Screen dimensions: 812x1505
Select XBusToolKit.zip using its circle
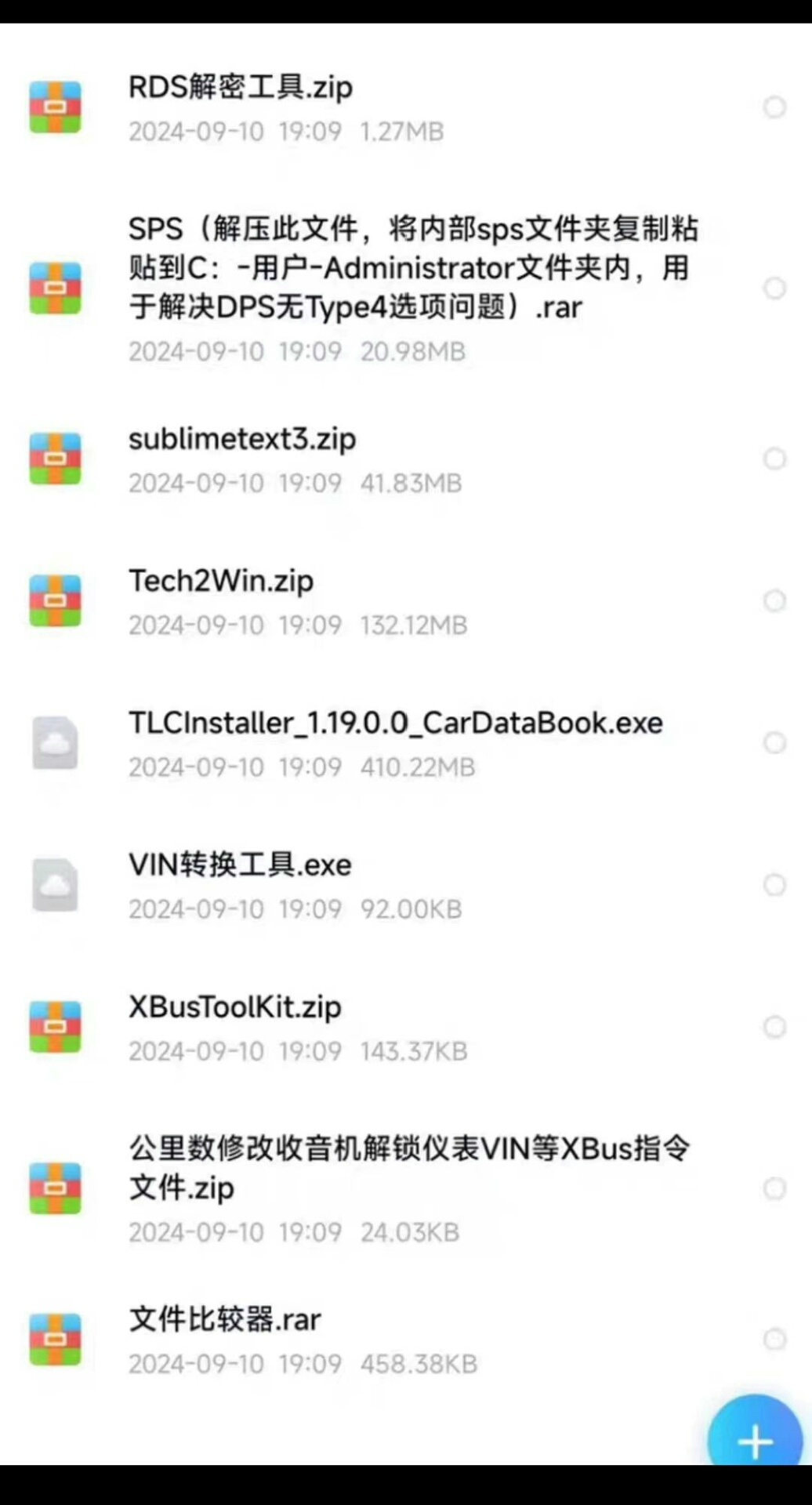774,1027
